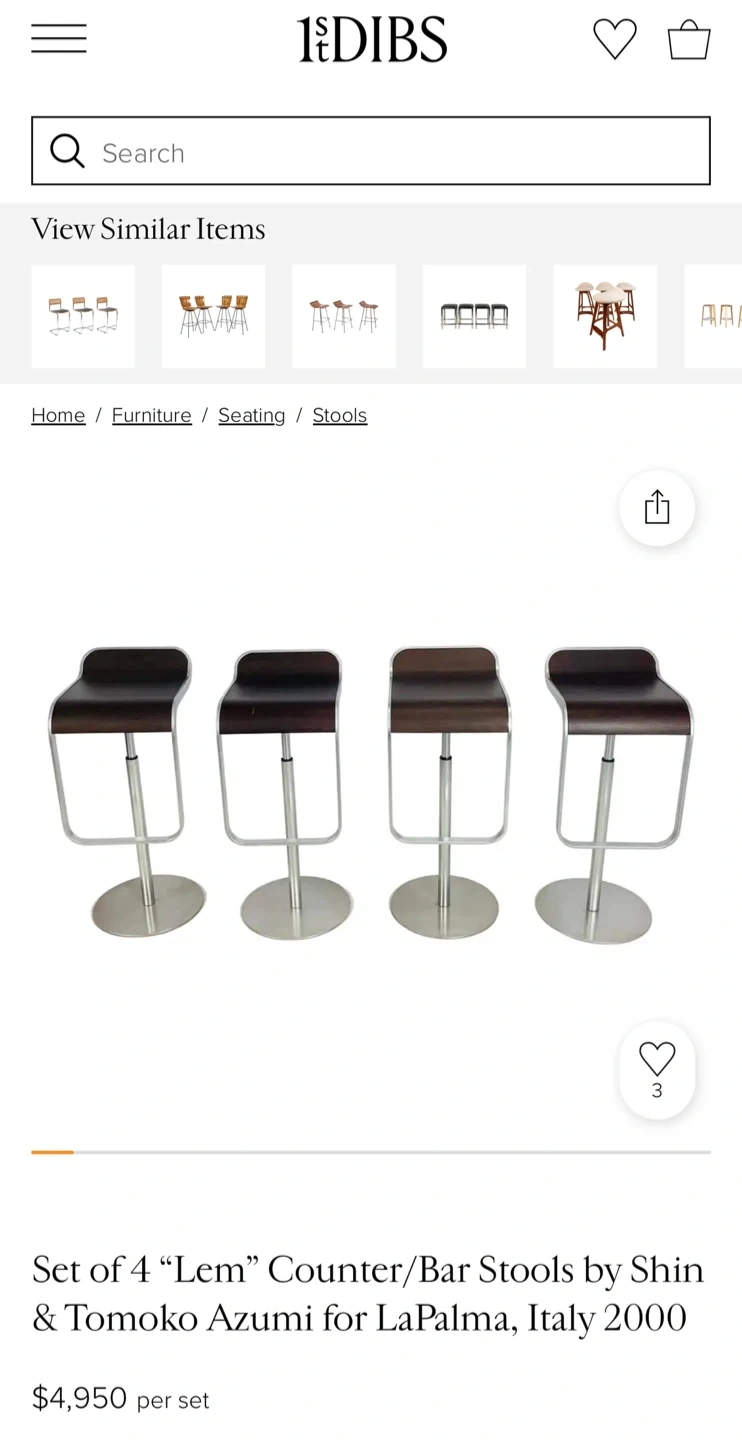View similar item with orange leather stools
Image resolution: width=742 pixels, height=1440 pixels.
click(x=213, y=316)
